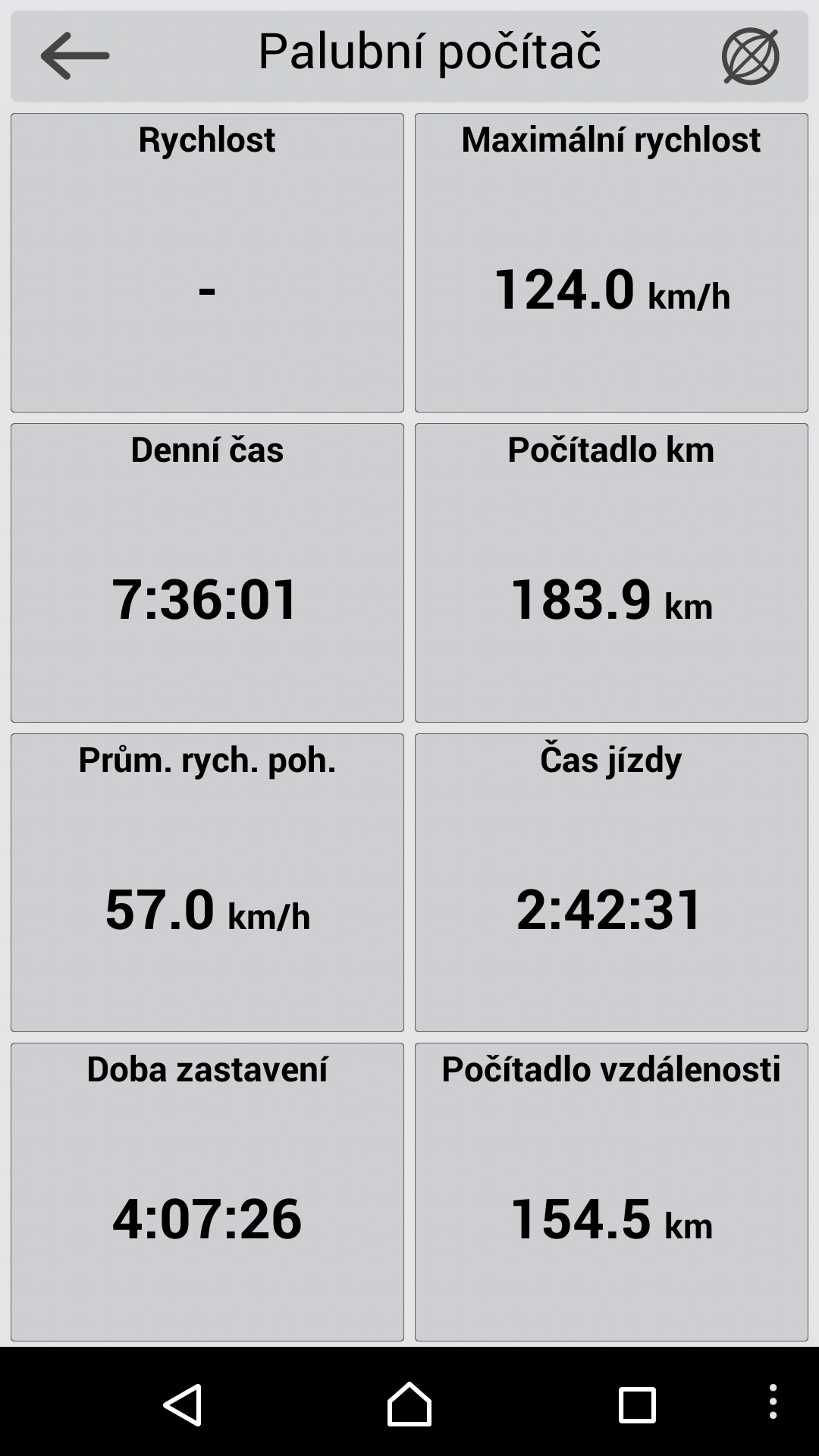Tap the reset icon in the header

point(750,55)
